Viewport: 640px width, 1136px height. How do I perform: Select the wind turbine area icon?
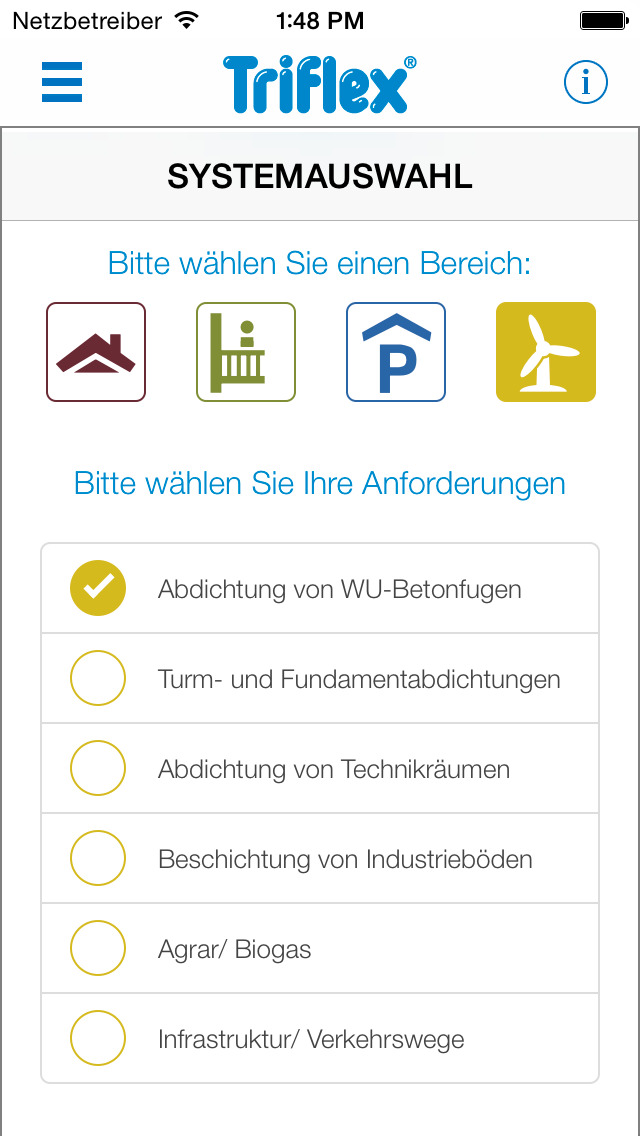(546, 352)
